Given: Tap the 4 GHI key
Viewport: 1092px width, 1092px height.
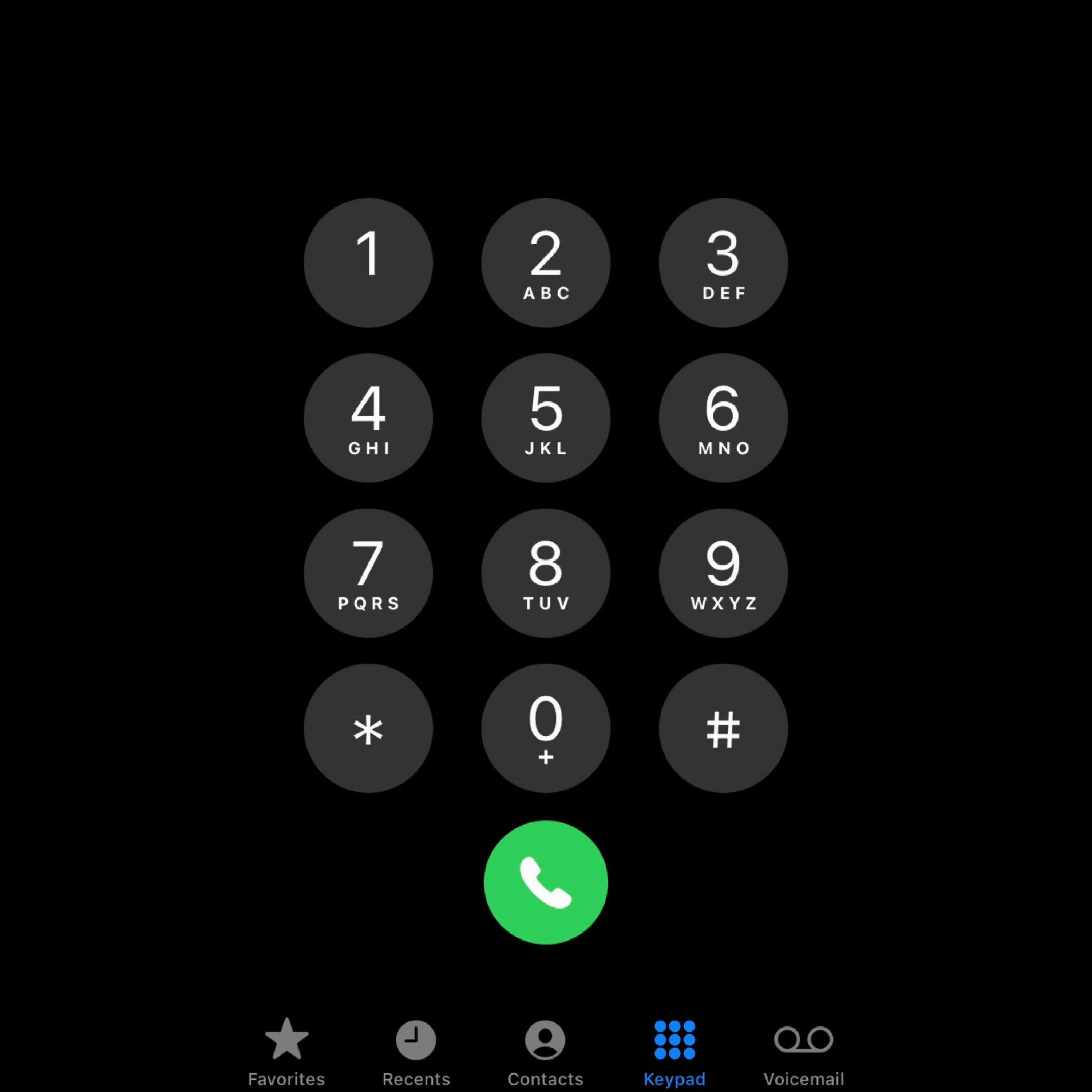Looking at the screenshot, I should 368,418.
